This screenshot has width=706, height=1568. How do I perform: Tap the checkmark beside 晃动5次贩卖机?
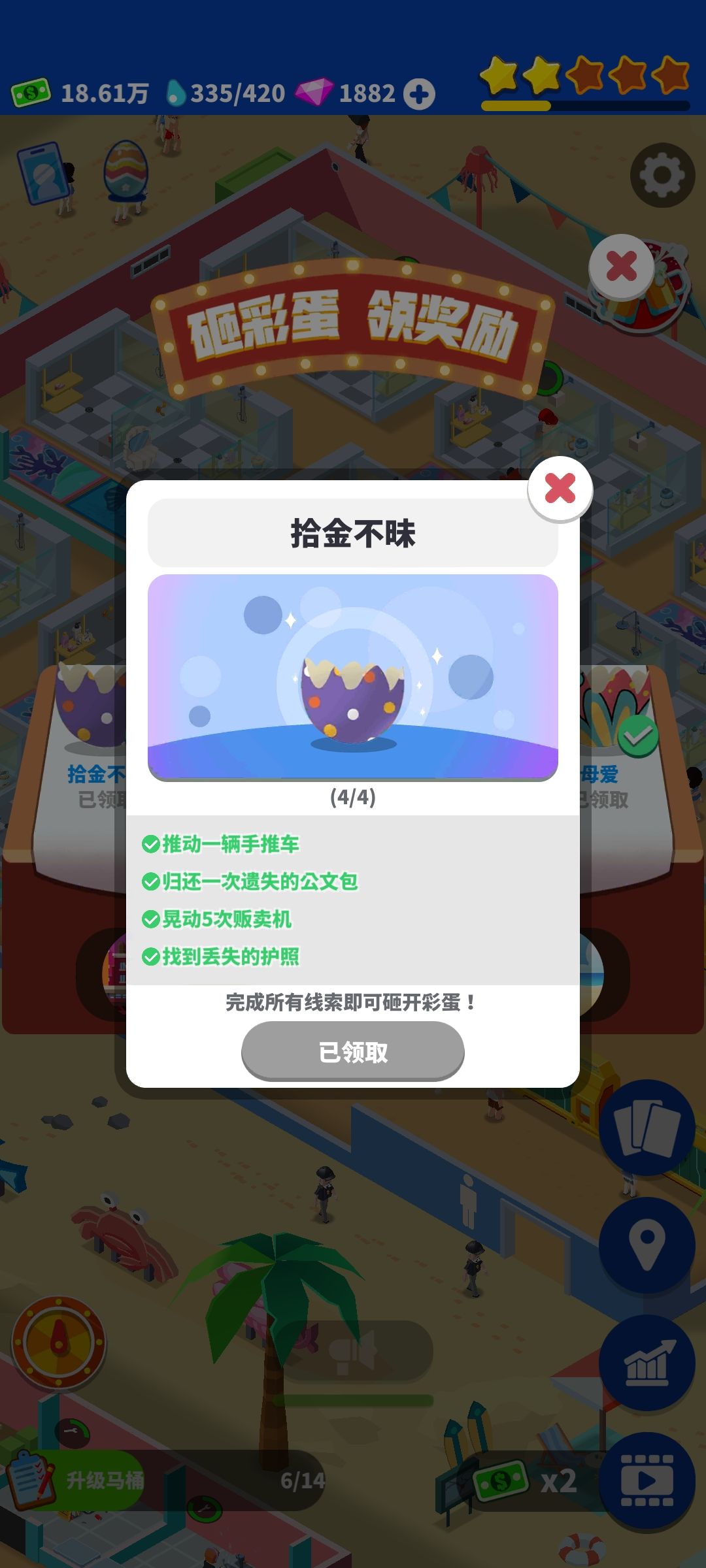(152, 919)
